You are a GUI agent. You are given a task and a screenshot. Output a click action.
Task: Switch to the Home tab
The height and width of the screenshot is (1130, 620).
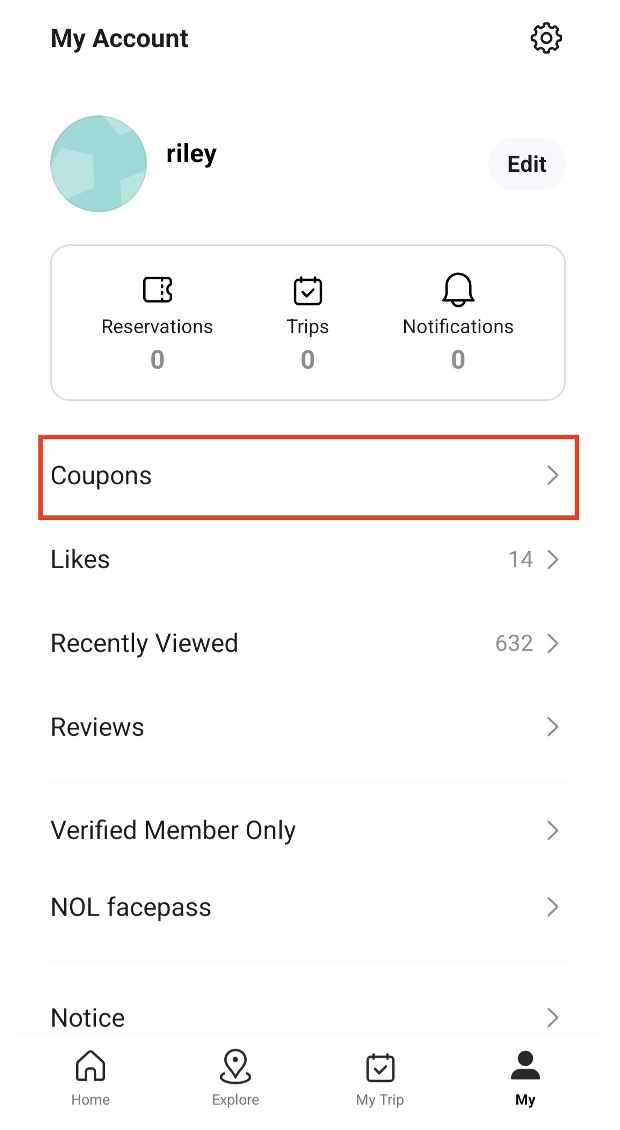click(90, 1078)
